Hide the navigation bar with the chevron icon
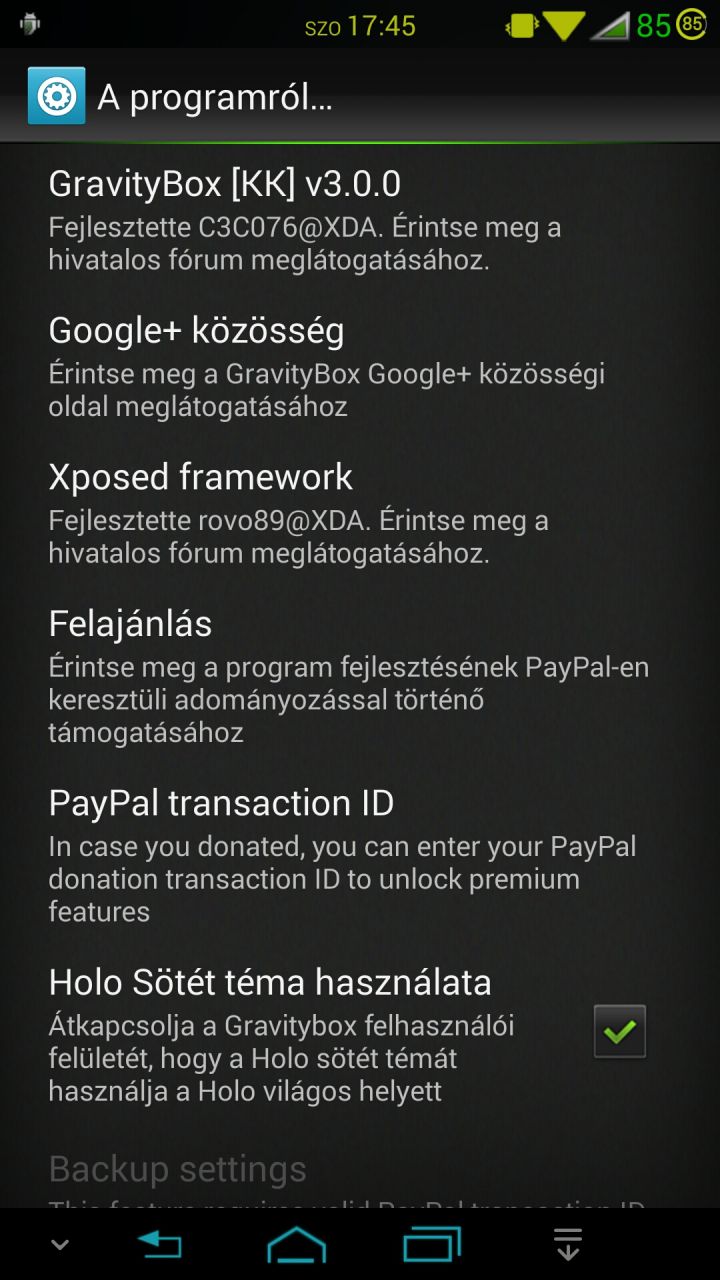This screenshot has height=1280, width=720. [60, 1245]
